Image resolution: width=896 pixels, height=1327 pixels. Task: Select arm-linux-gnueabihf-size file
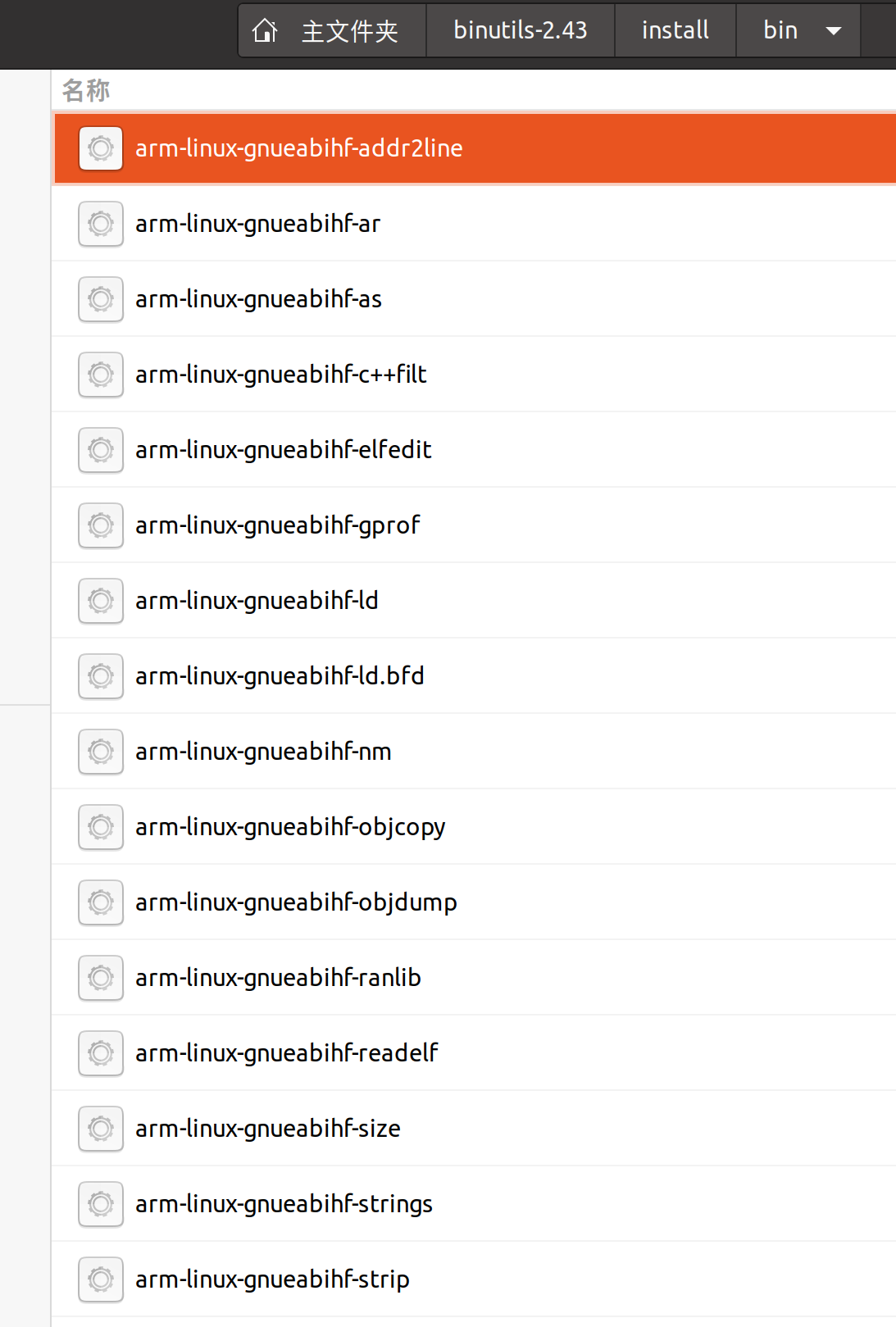pyautogui.click(x=267, y=1129)
